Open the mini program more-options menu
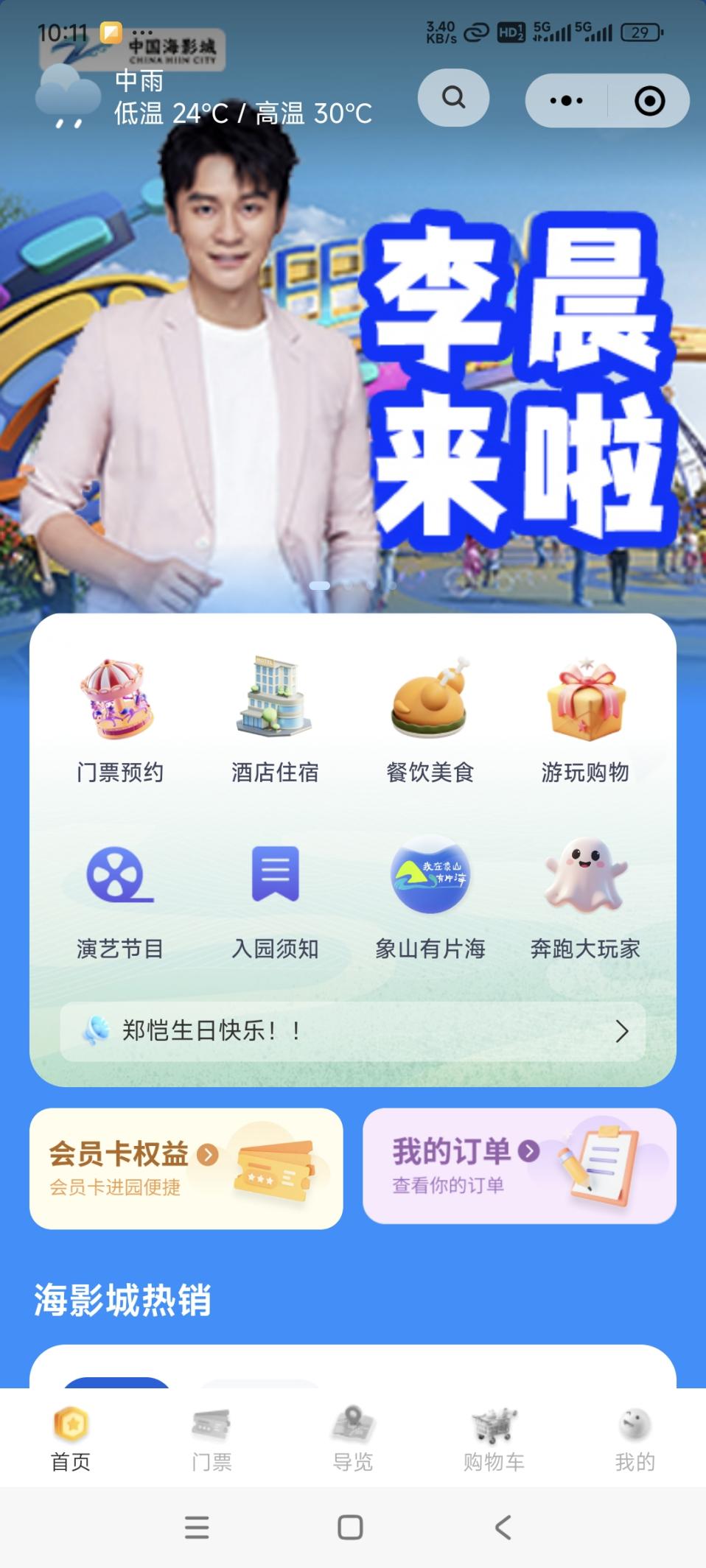This screenshot has width=706, height=1568. [566, 101]
